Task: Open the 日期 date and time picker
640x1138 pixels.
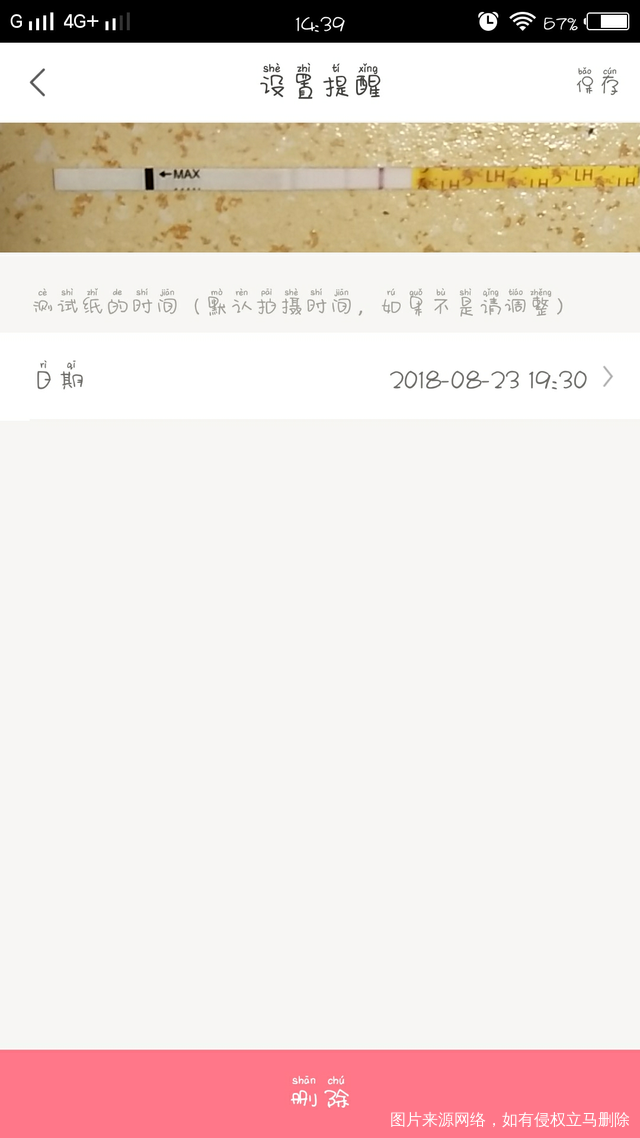Action: 320,378
